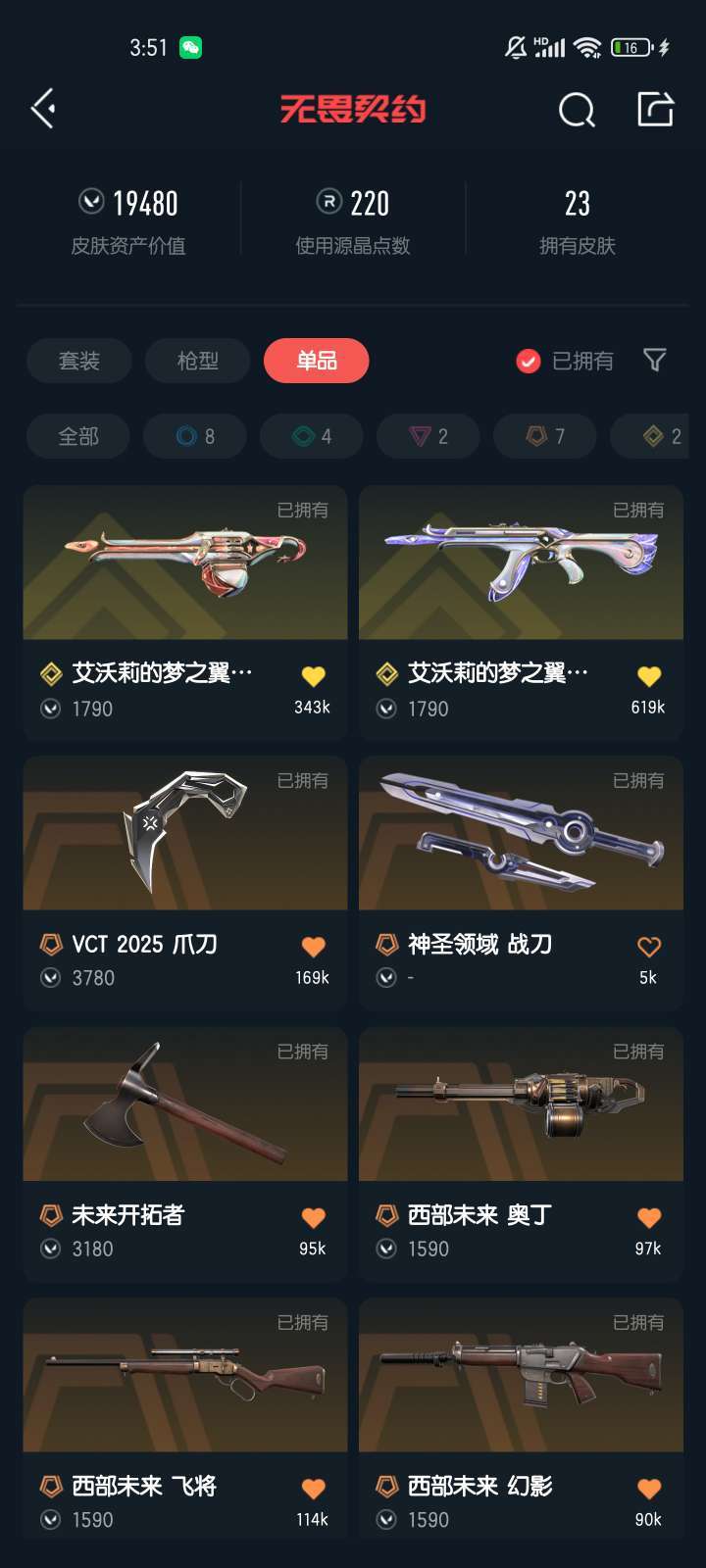
Task: Select the 全部 filter chip
Action: tap(78, 436)
